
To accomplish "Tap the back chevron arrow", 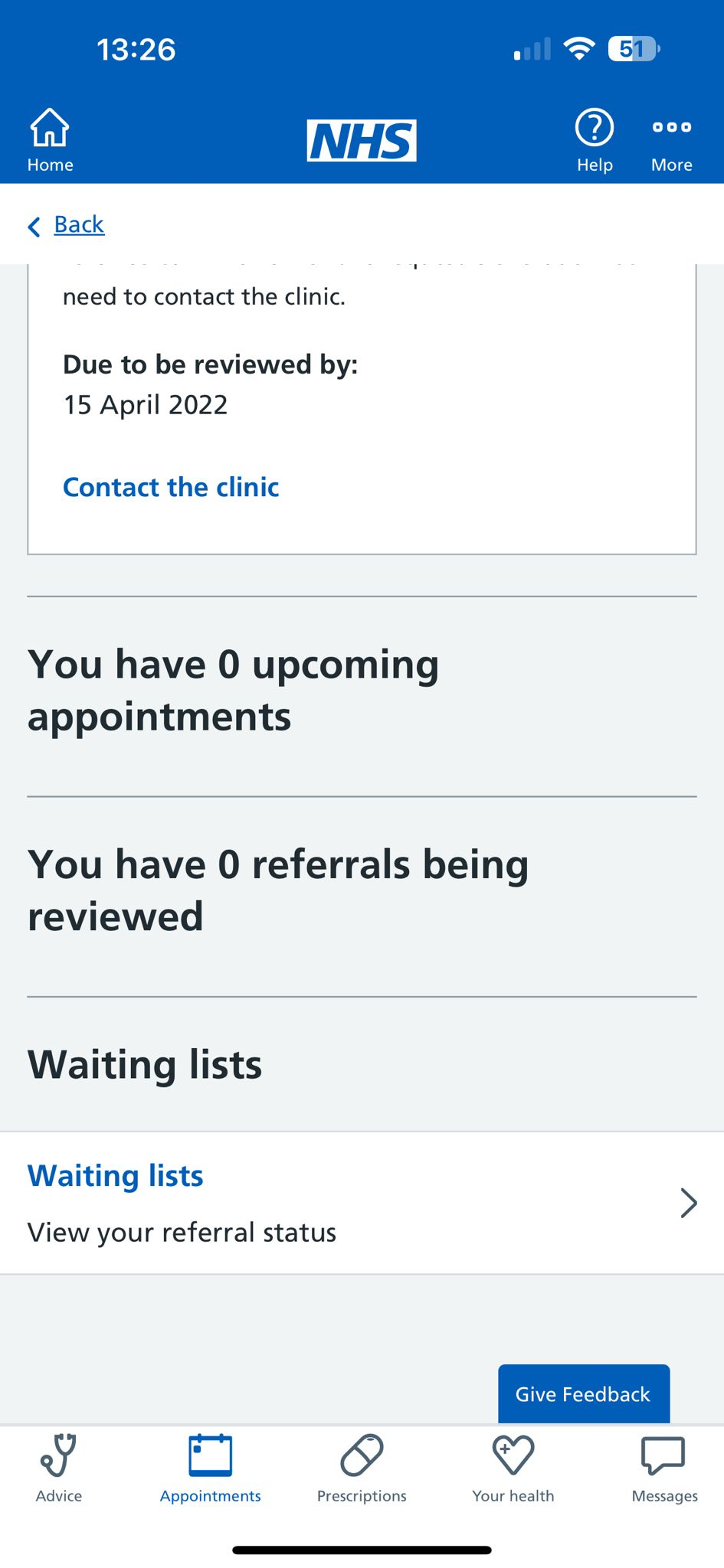I will [x=34, y=227].
